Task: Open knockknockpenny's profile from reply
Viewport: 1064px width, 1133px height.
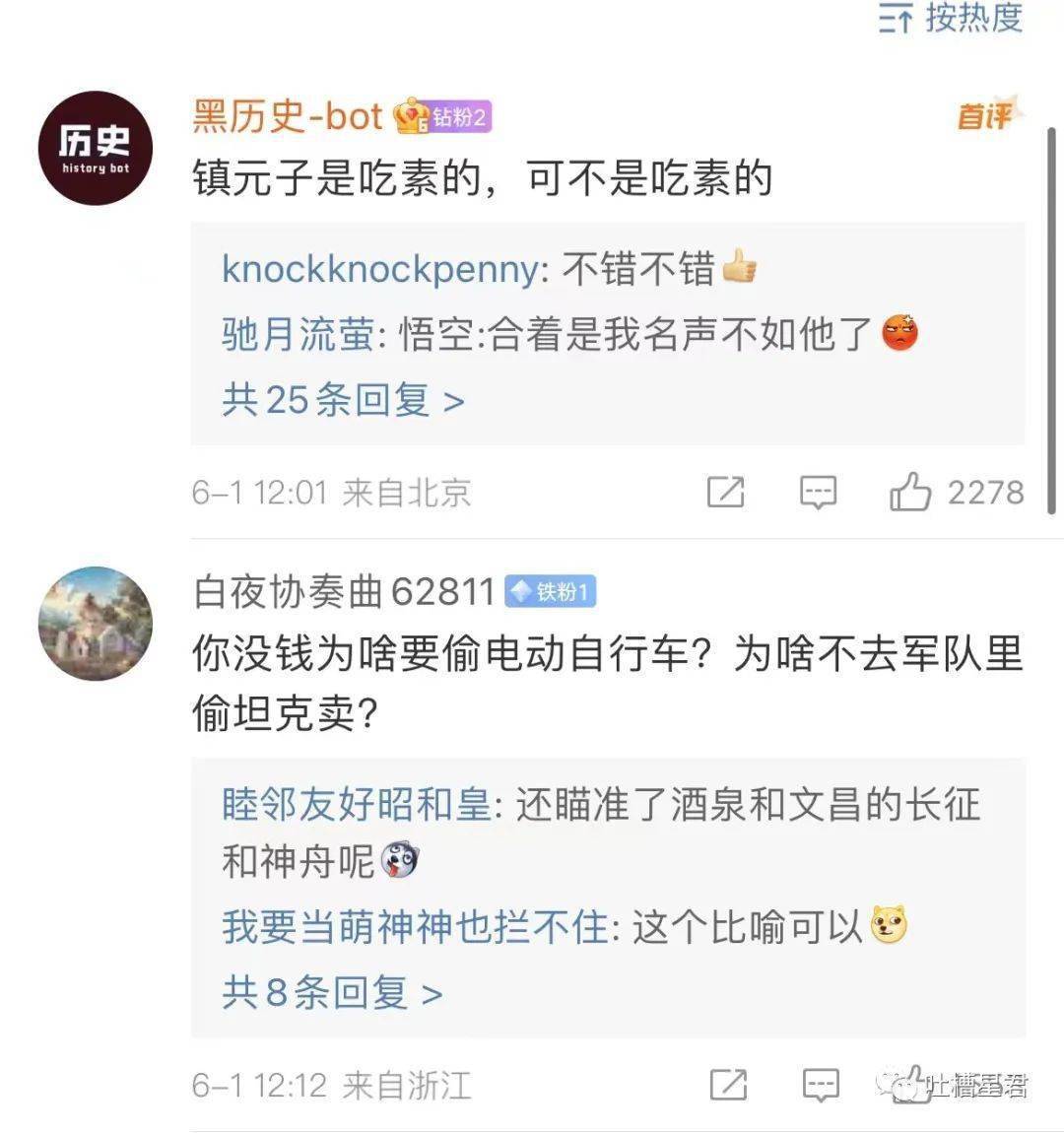Action: pos(380,269)
